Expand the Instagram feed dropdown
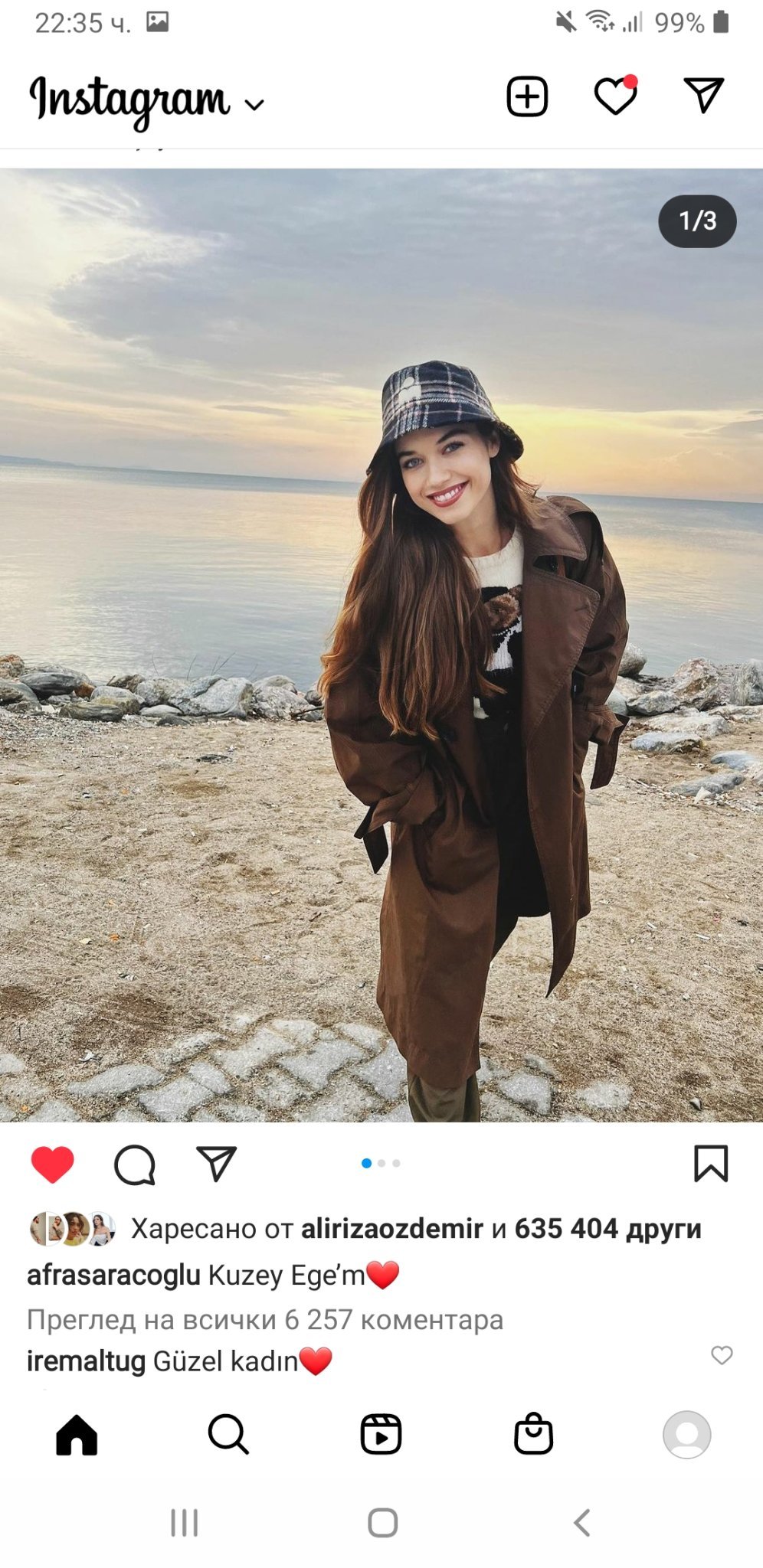Viewport: 763px width, 1568px height. click(254, 104)
